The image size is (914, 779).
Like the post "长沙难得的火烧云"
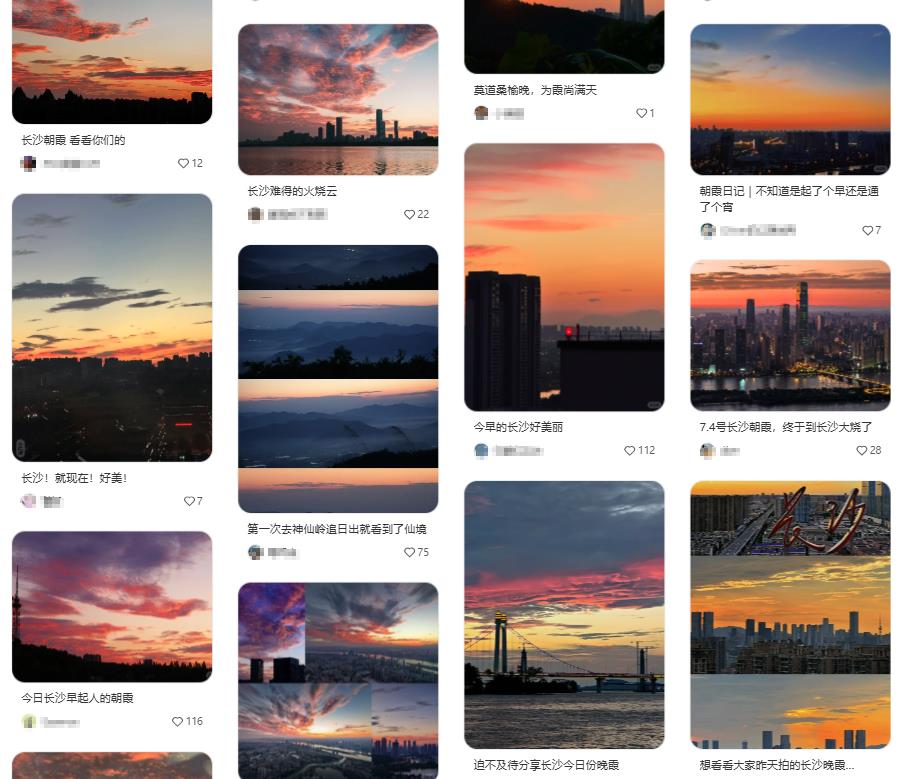[409, 214]
